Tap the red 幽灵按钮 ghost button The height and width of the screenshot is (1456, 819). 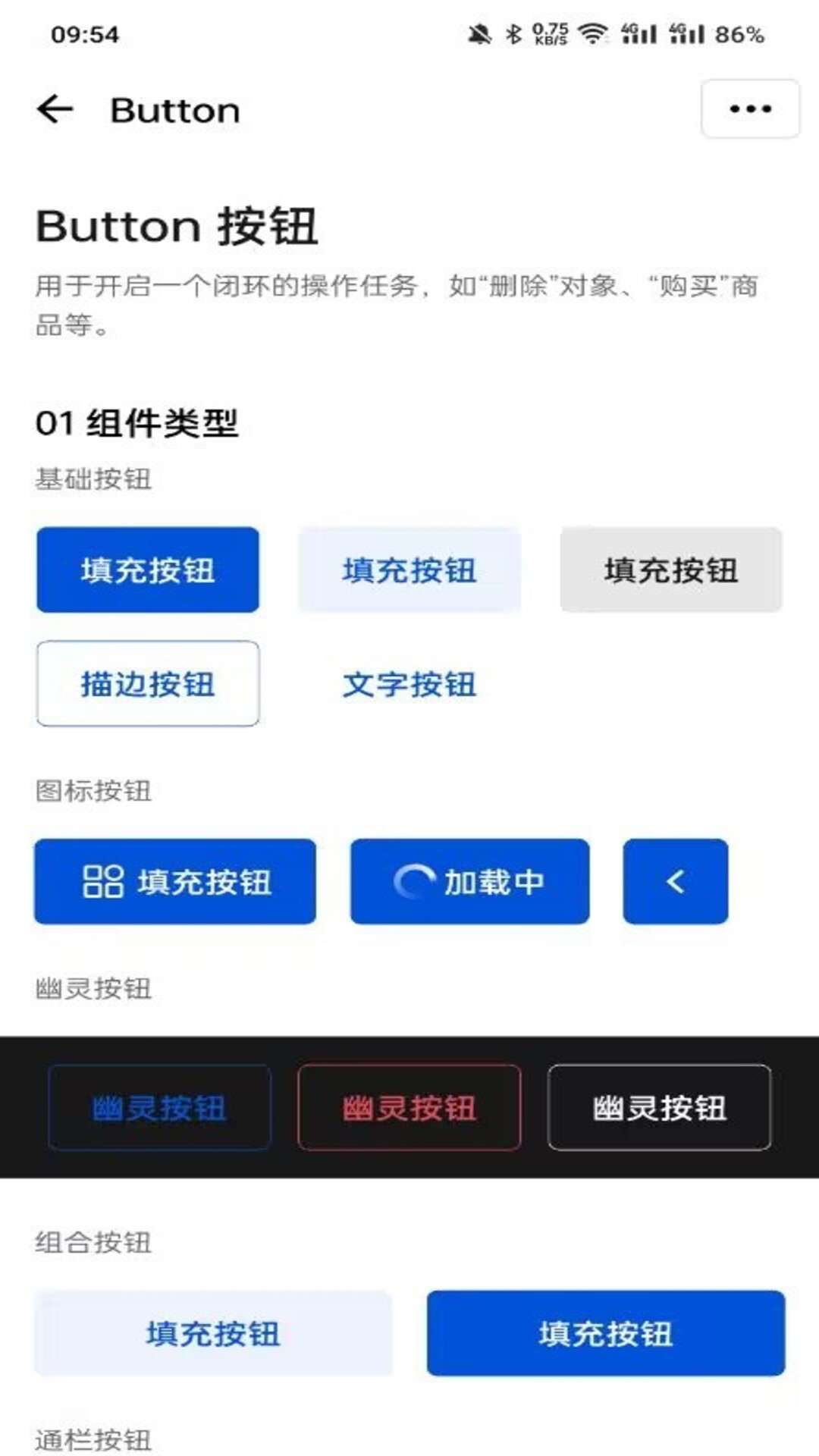tap(409, 1107)
